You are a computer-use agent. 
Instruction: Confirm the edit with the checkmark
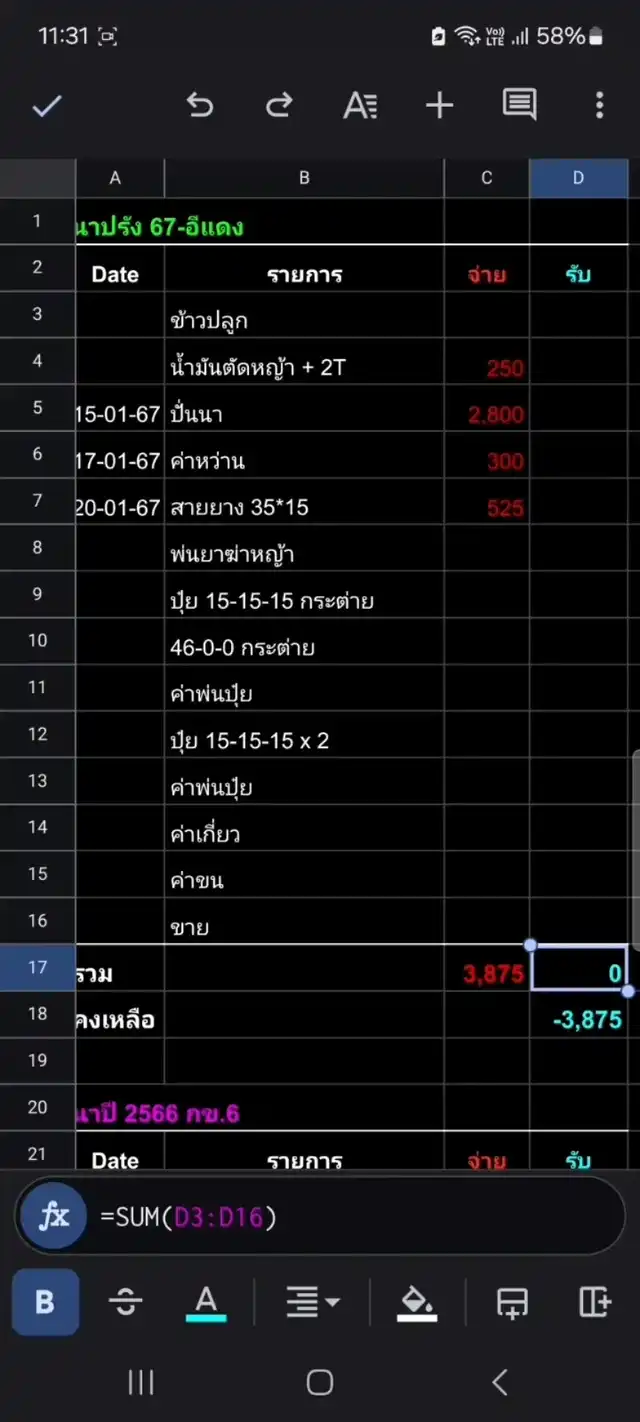(x=47, y=106)
